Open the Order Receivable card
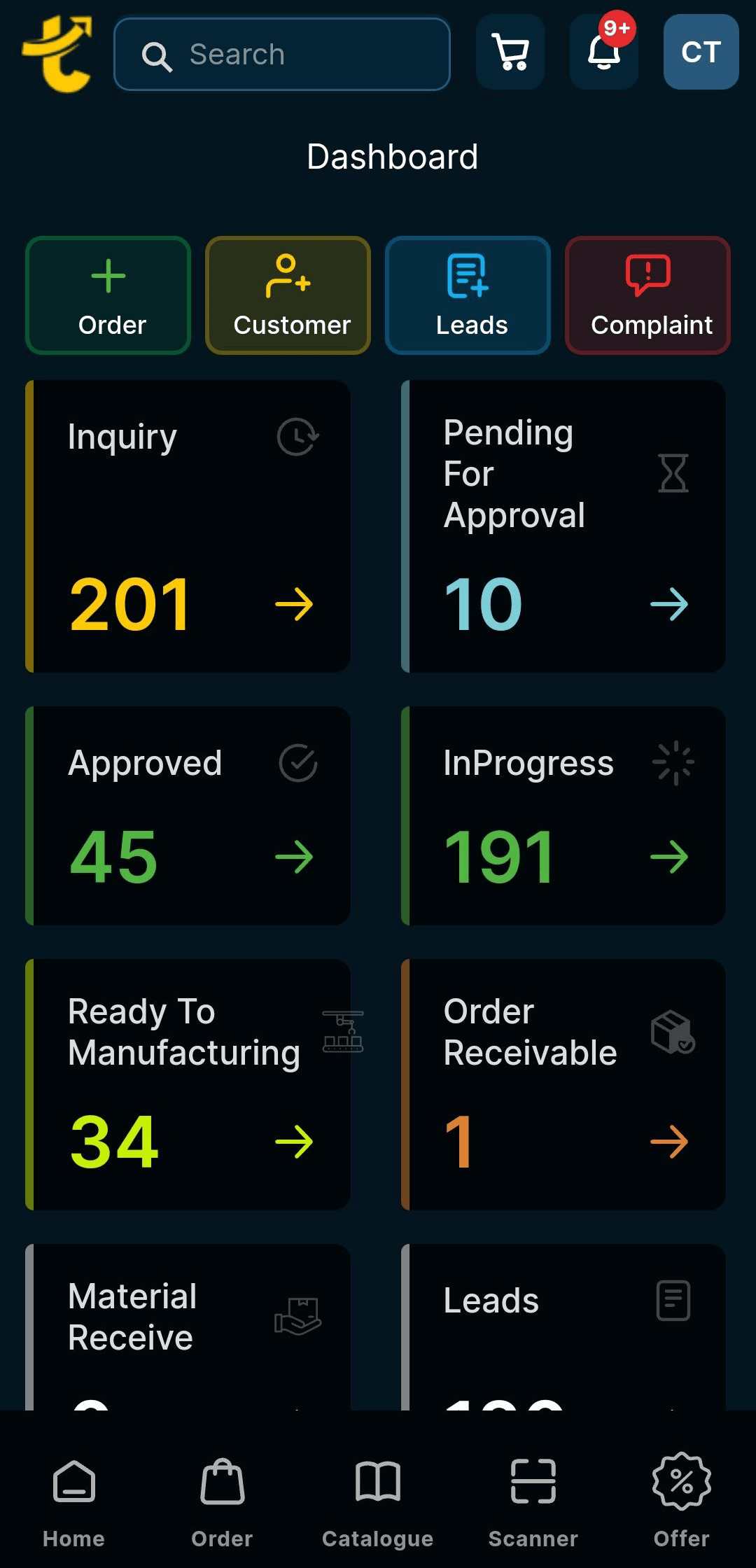The image size is (756, 1568). tap(563, 1084)
